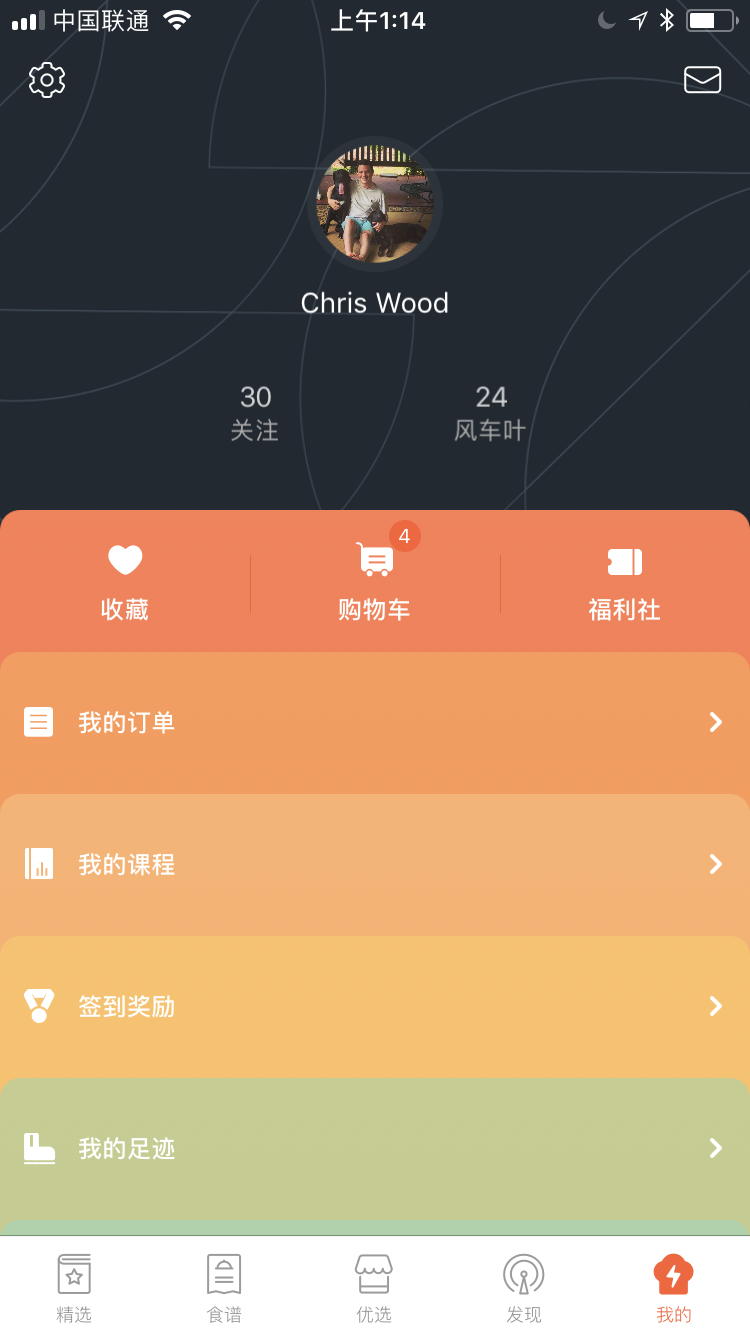This screenshot has height=1334, width=750.
Task: Expand 我的课程 using the right arrow
Action: point(716,864)
